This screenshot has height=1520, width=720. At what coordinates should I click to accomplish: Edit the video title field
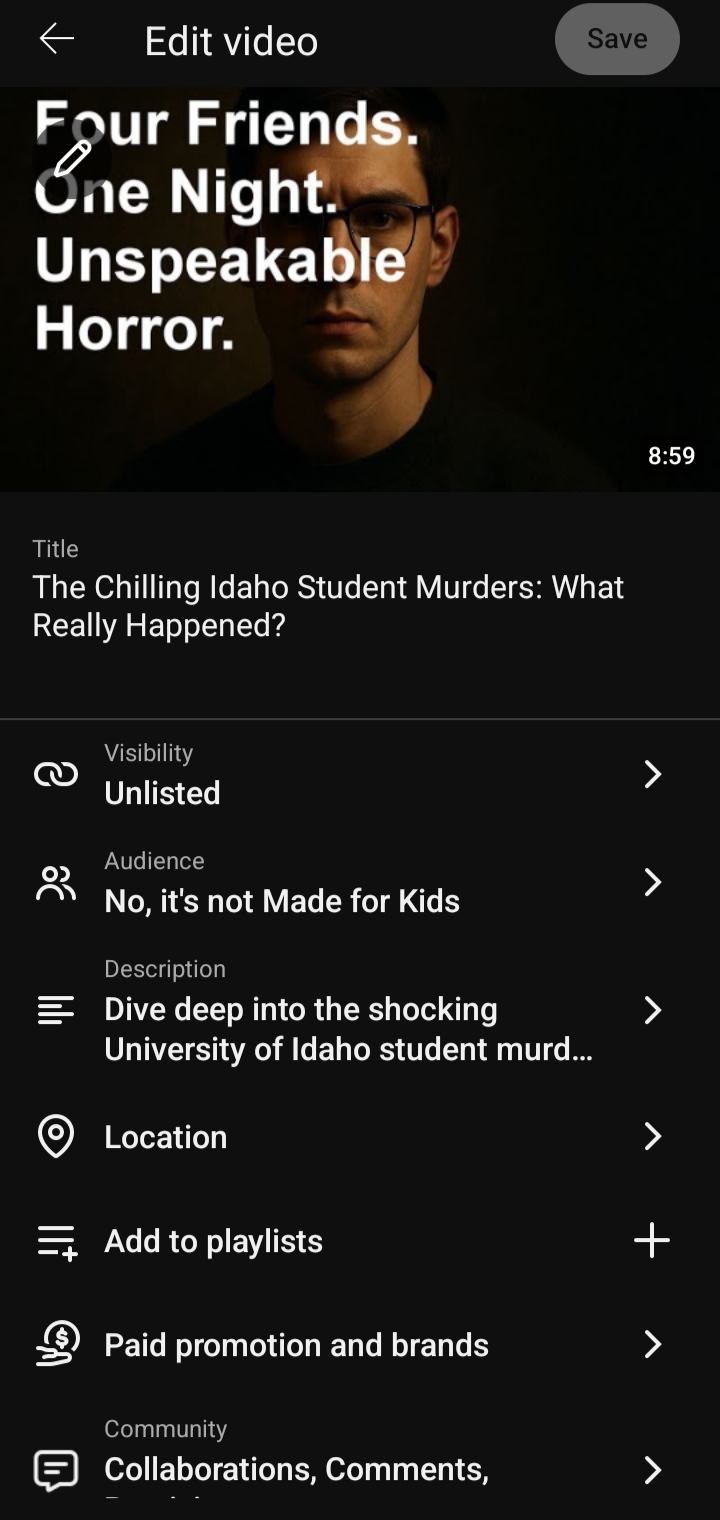[x=328, y=606]
